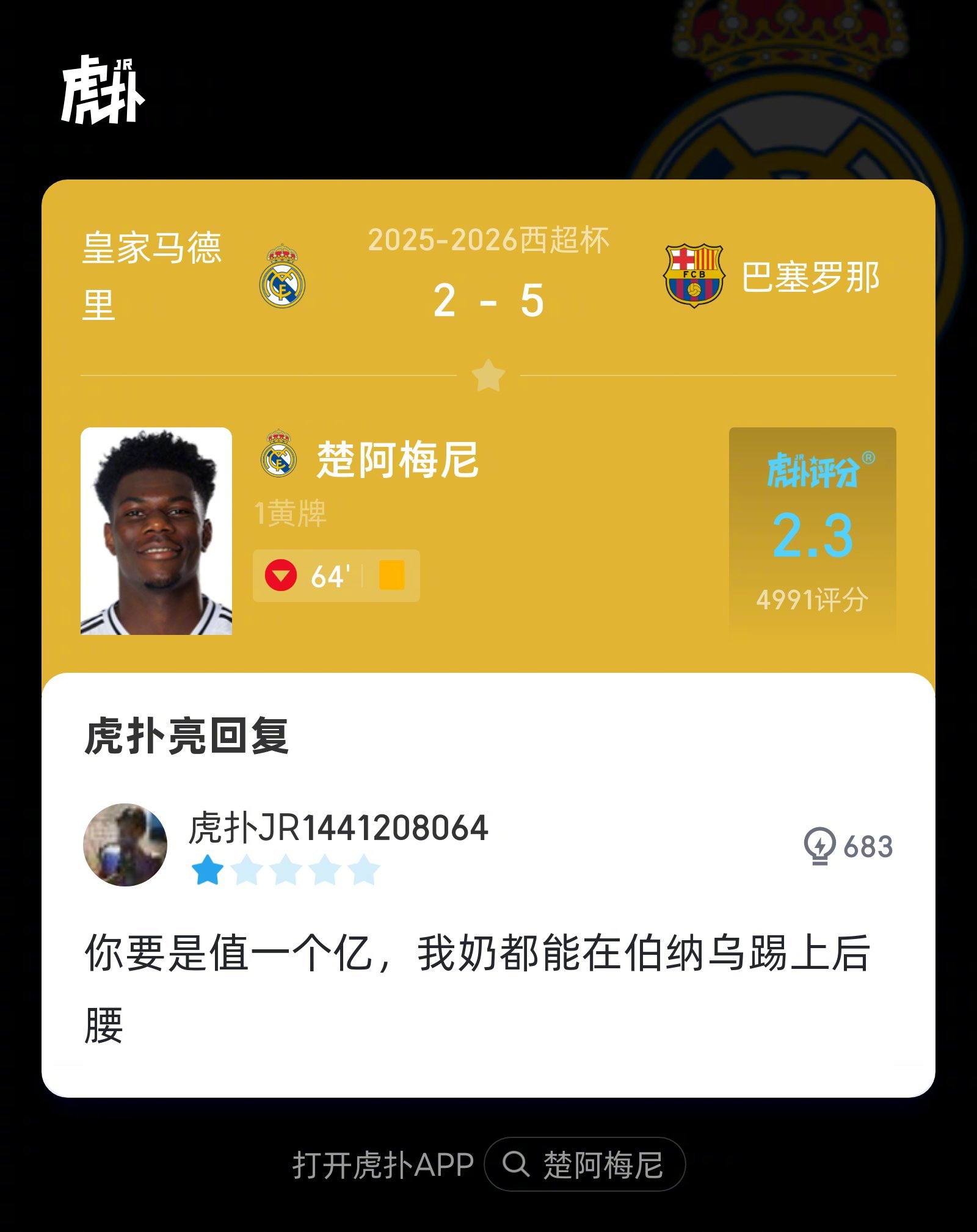Click the substitution-off red arrow icon
The image size is (977, 1232).
pyautogui.click(x=281, y=574)
